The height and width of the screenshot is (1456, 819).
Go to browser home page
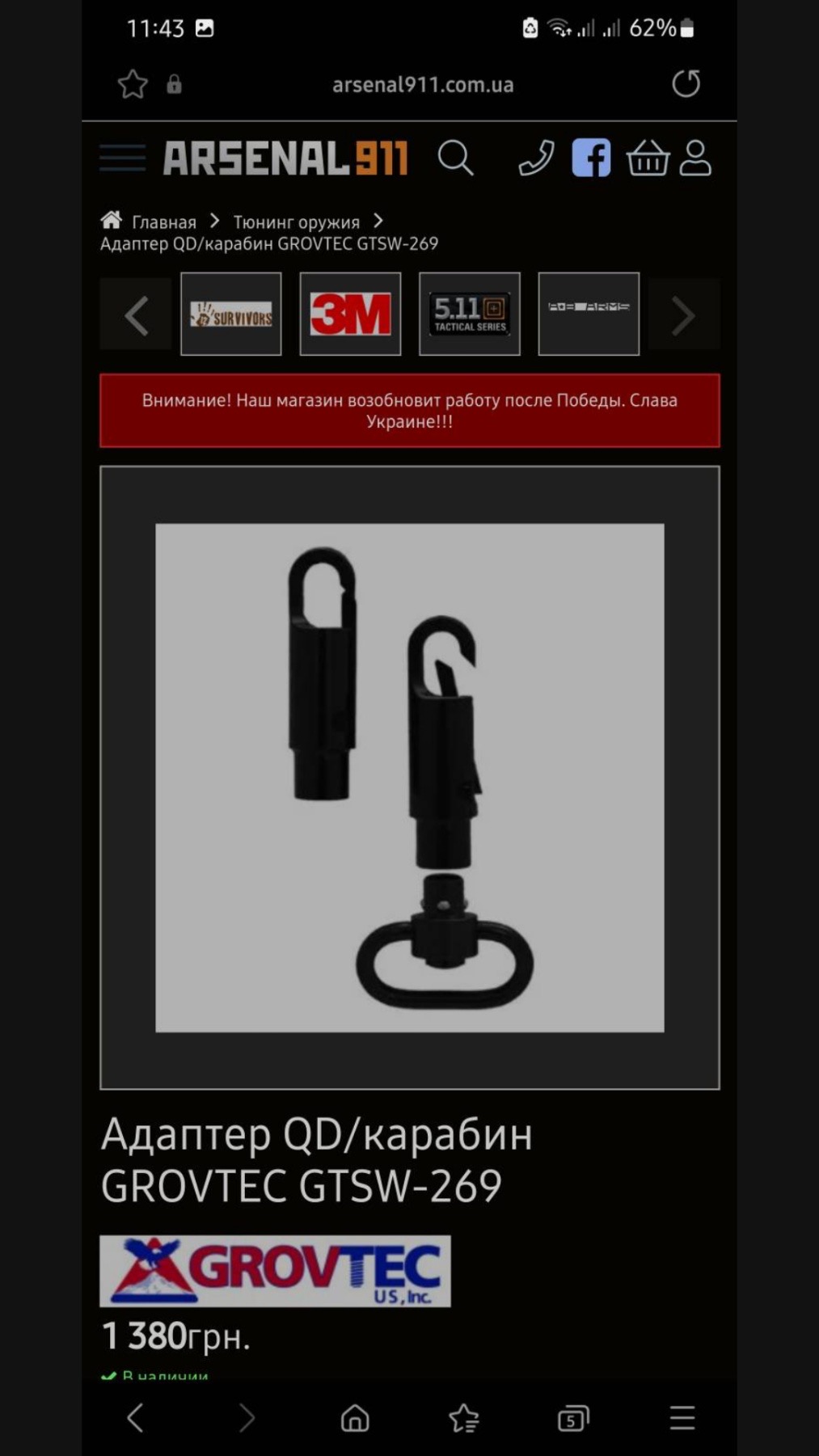(355, 1419)
